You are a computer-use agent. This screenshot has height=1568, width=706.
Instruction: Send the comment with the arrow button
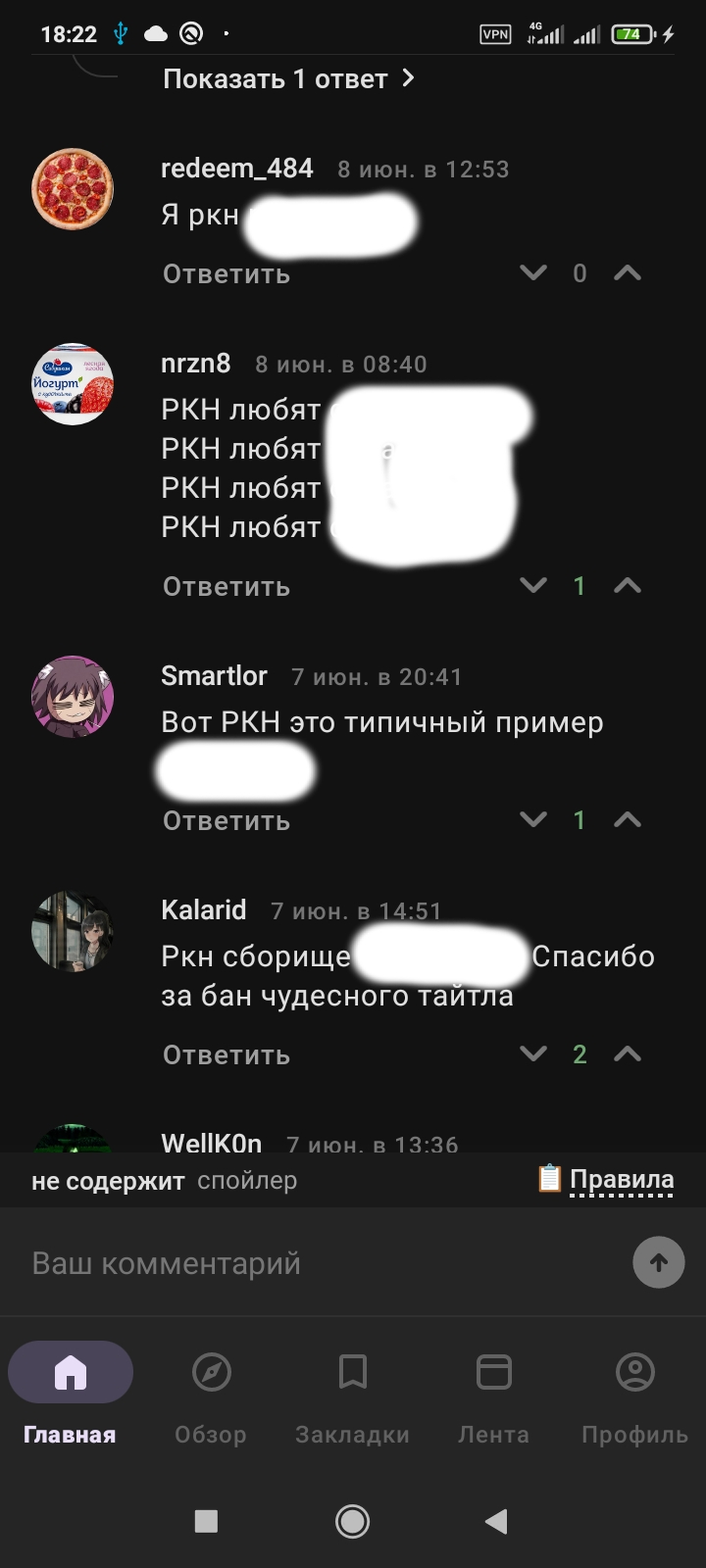(658, 1262)
